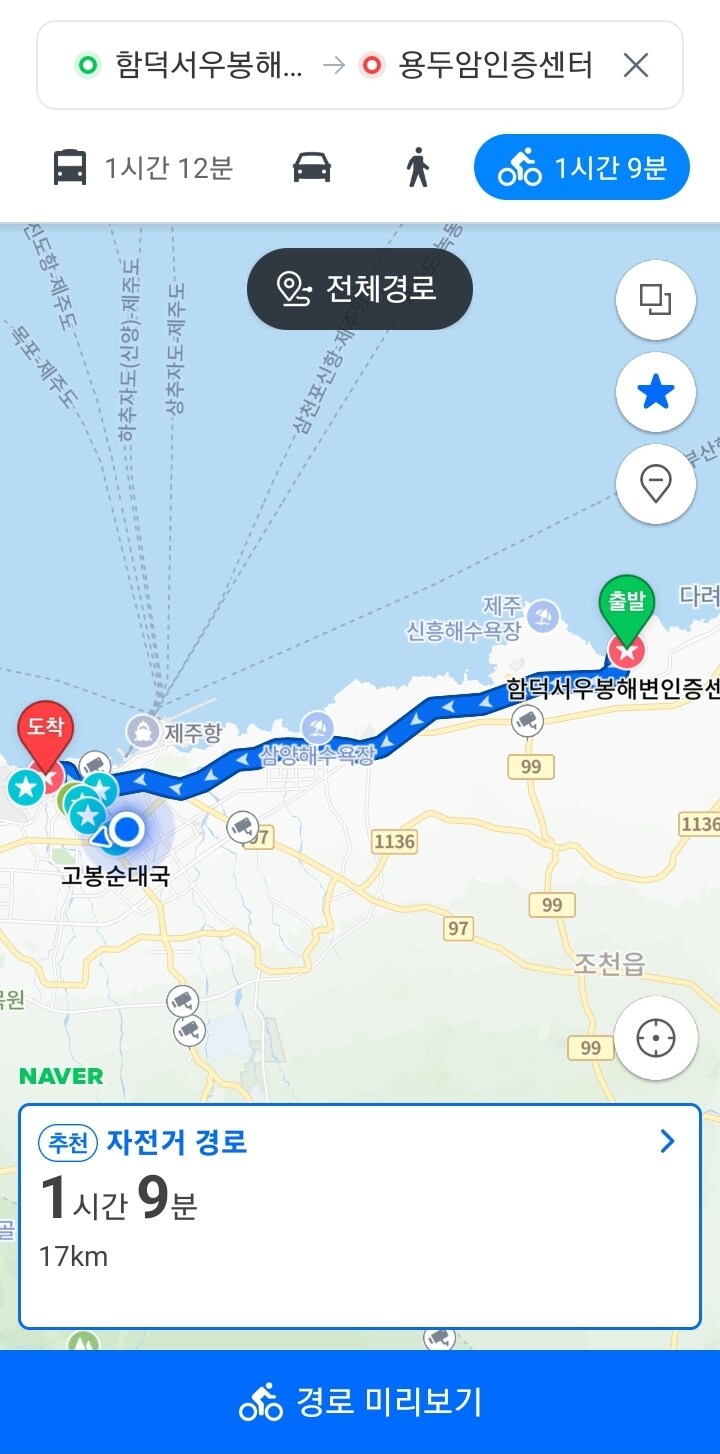Switch to the car route tab
The image size is (720, 1454).
(x=312, y=167)
